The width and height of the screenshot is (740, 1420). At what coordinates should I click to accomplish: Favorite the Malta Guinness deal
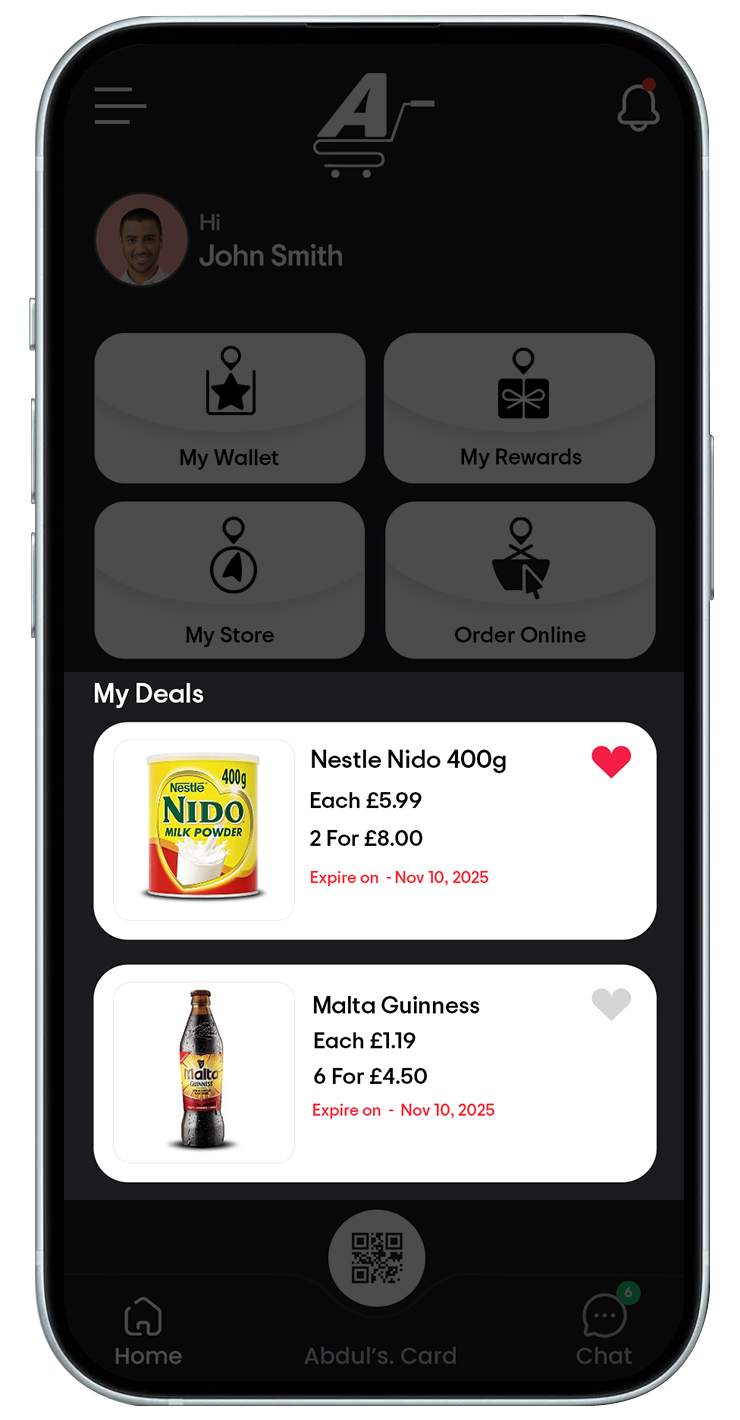611,1004
